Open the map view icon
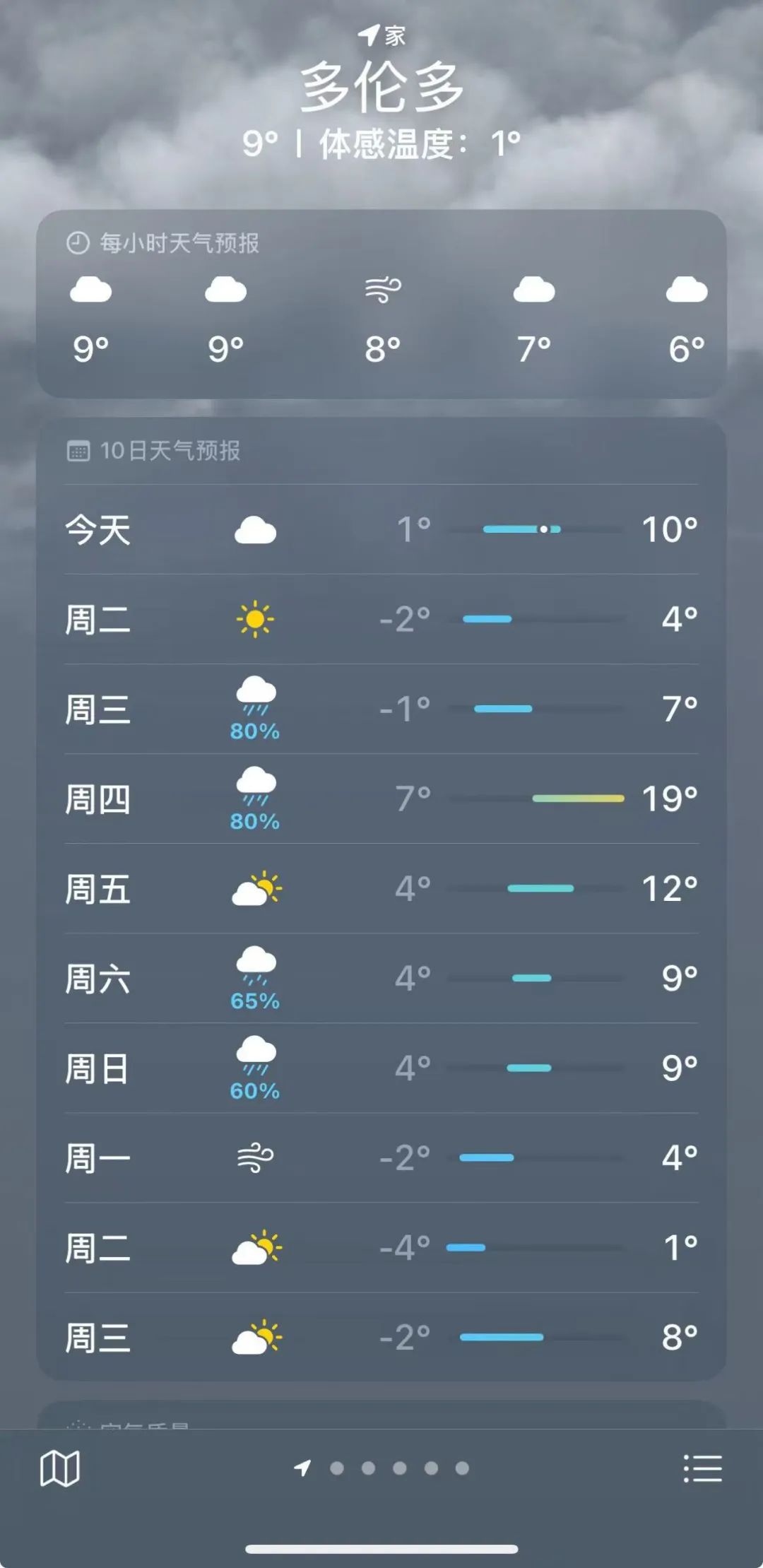 (60, 1469)
